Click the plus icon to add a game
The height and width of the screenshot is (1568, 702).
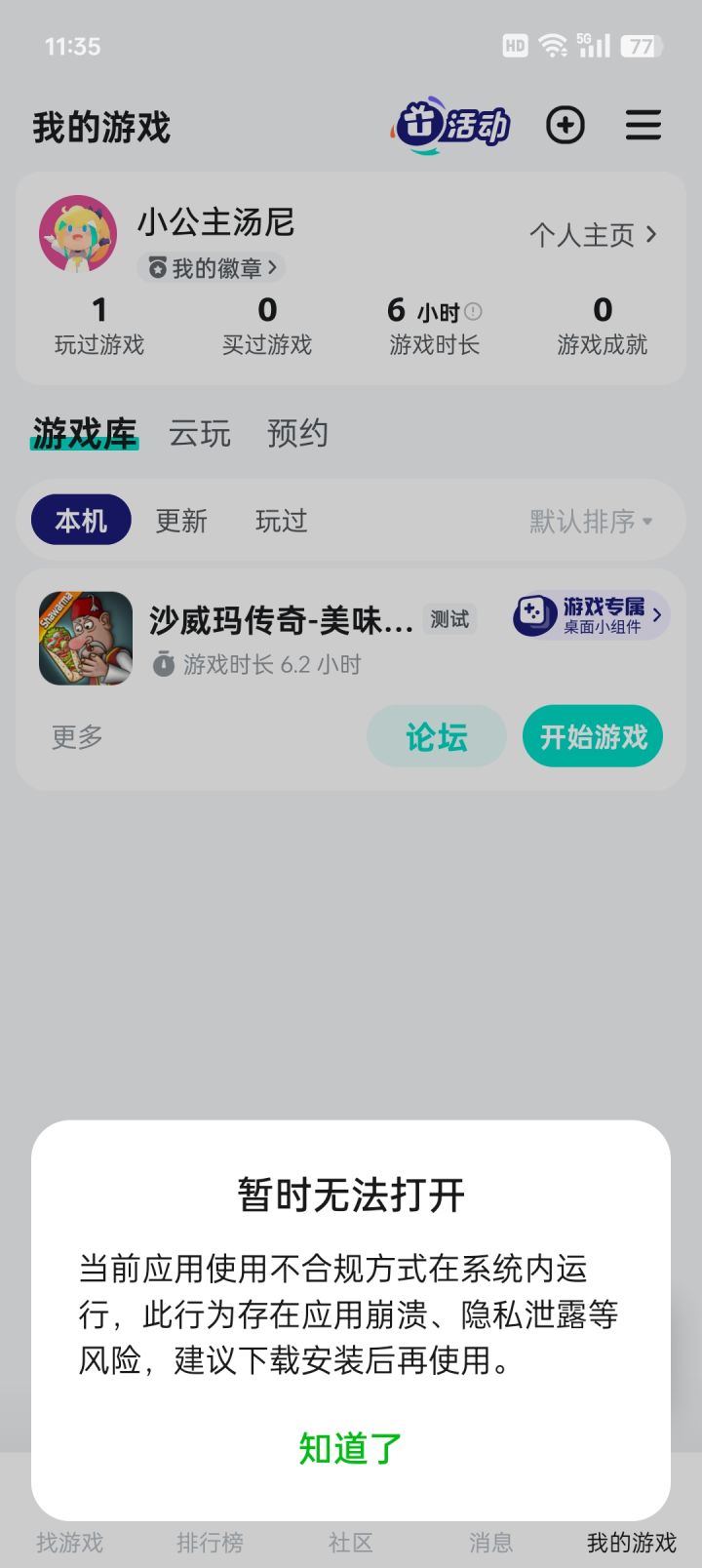(x=566, y=126)
